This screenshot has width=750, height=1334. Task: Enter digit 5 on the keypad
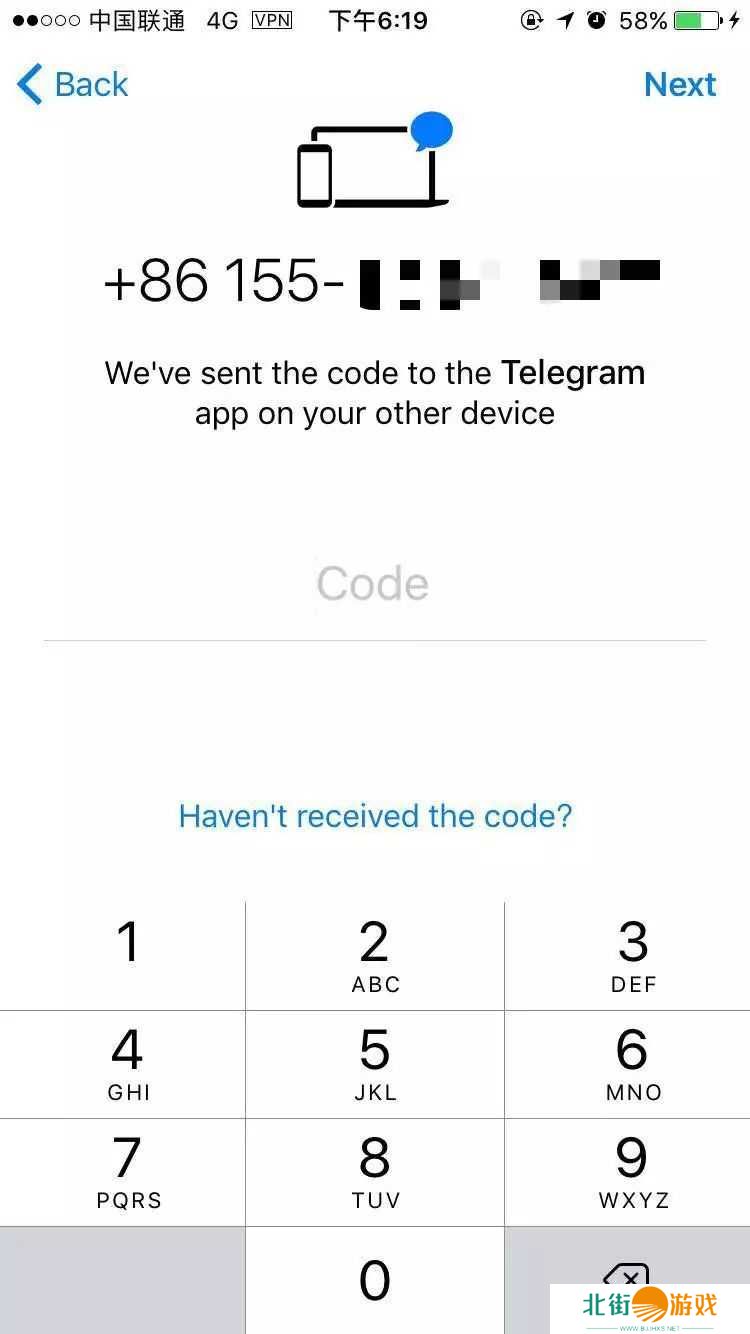point(375,1063)
